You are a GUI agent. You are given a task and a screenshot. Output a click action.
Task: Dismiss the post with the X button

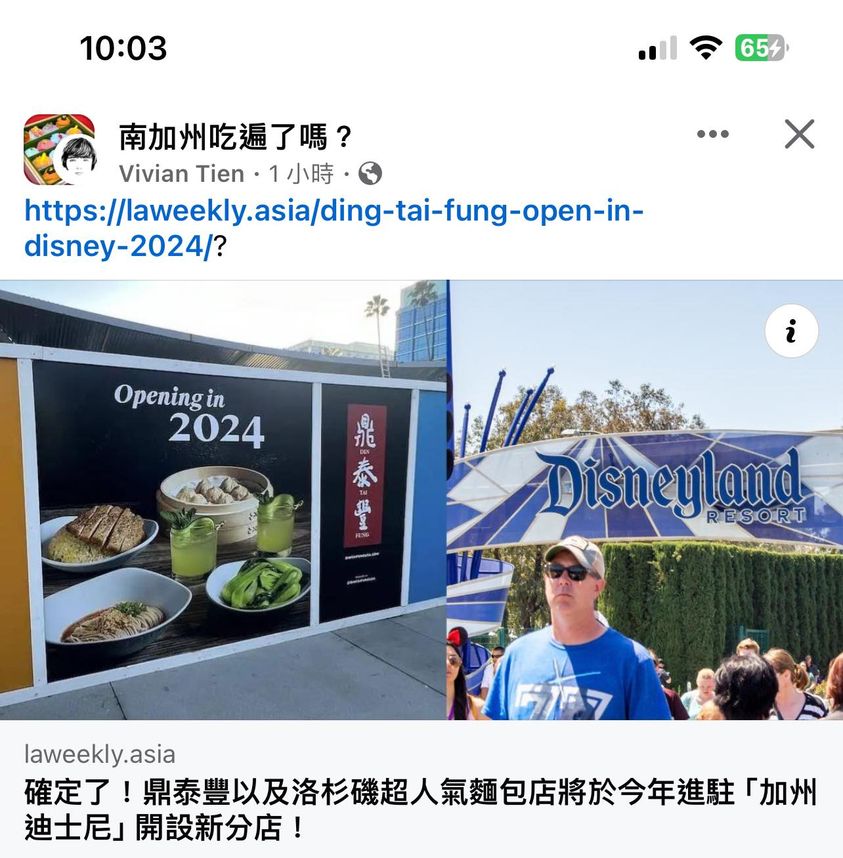coord(799,134)
